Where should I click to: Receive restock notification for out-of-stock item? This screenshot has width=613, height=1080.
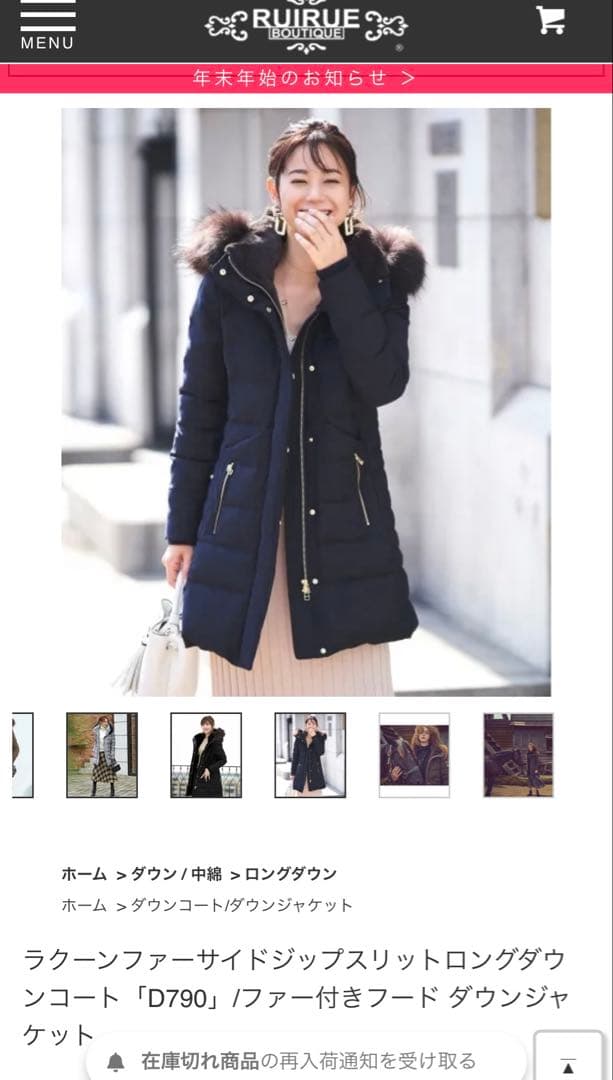tap(306, 1061)
